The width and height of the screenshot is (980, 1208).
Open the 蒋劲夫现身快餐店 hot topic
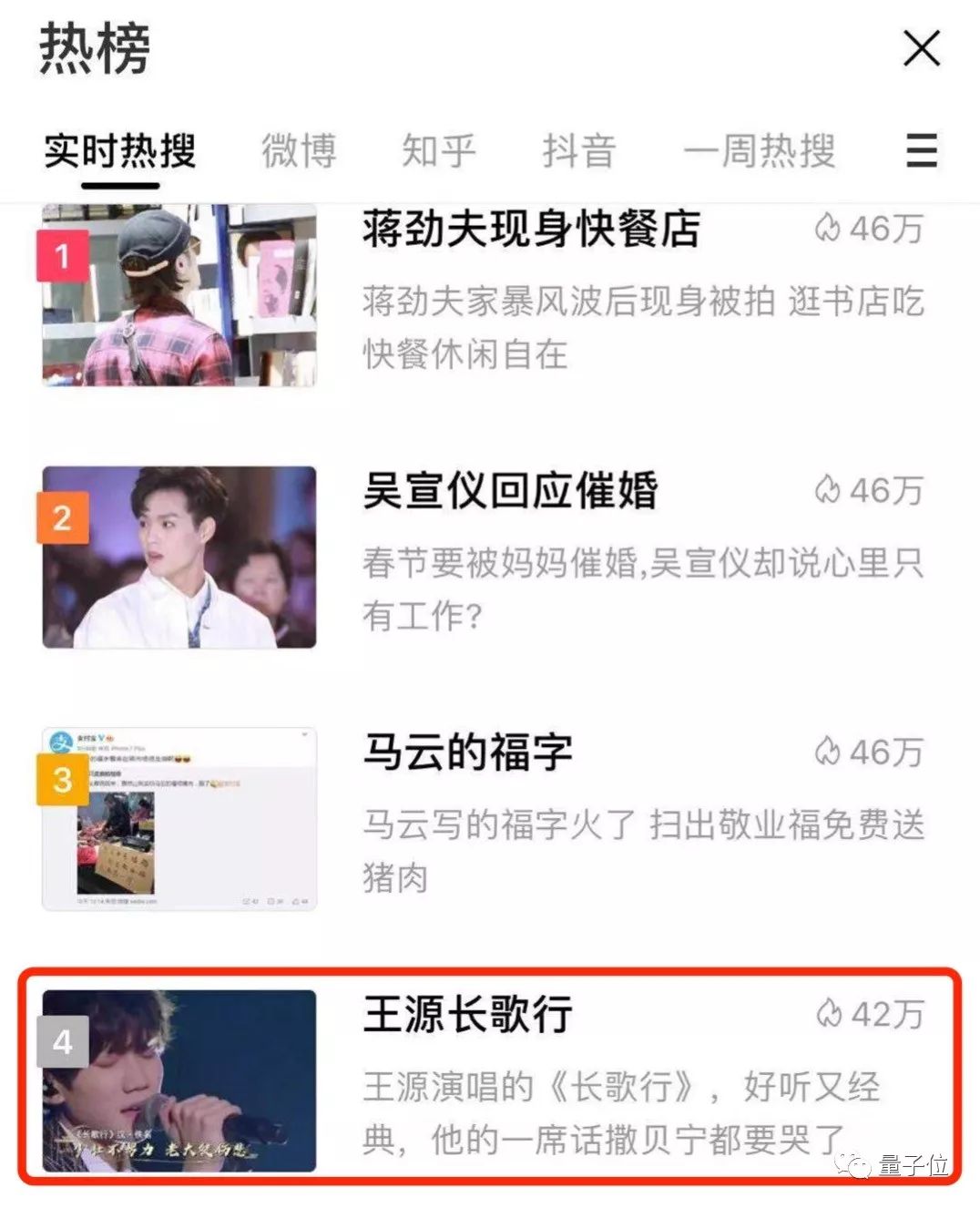click(x=531, y=229)
